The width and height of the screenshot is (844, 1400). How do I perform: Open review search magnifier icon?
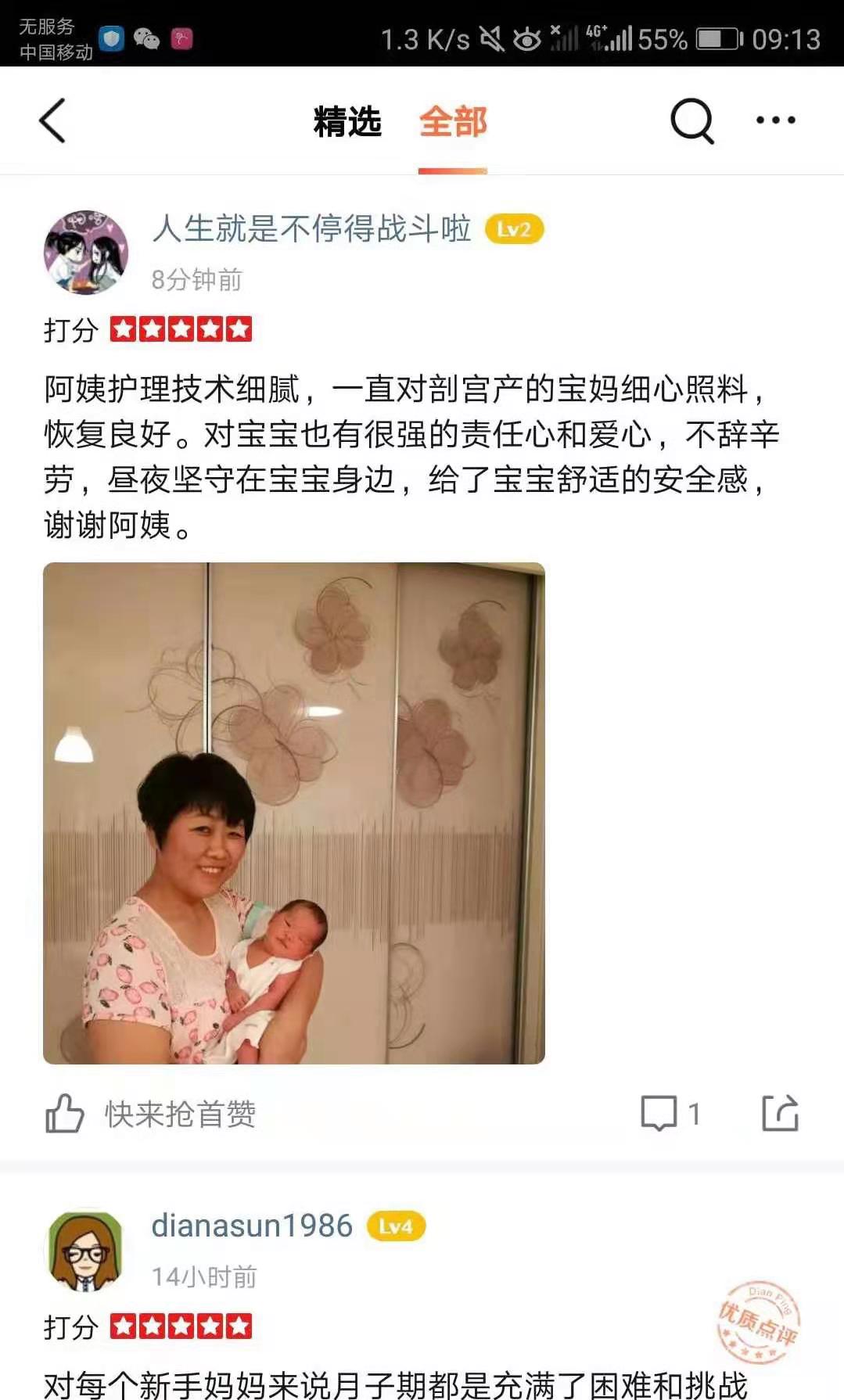[x=692, y=121]
